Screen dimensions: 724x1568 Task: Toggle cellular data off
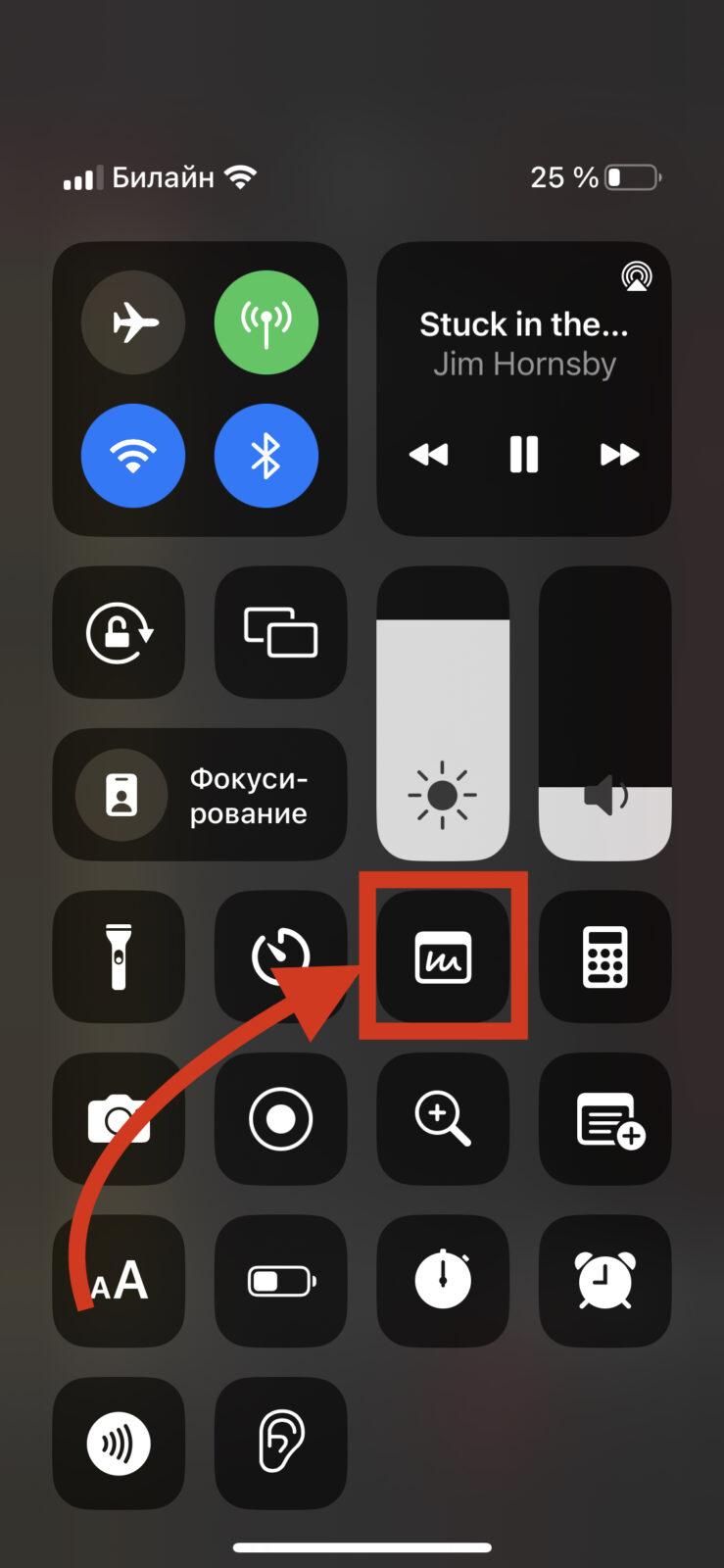pyautogui.click(x=266, y=322)
